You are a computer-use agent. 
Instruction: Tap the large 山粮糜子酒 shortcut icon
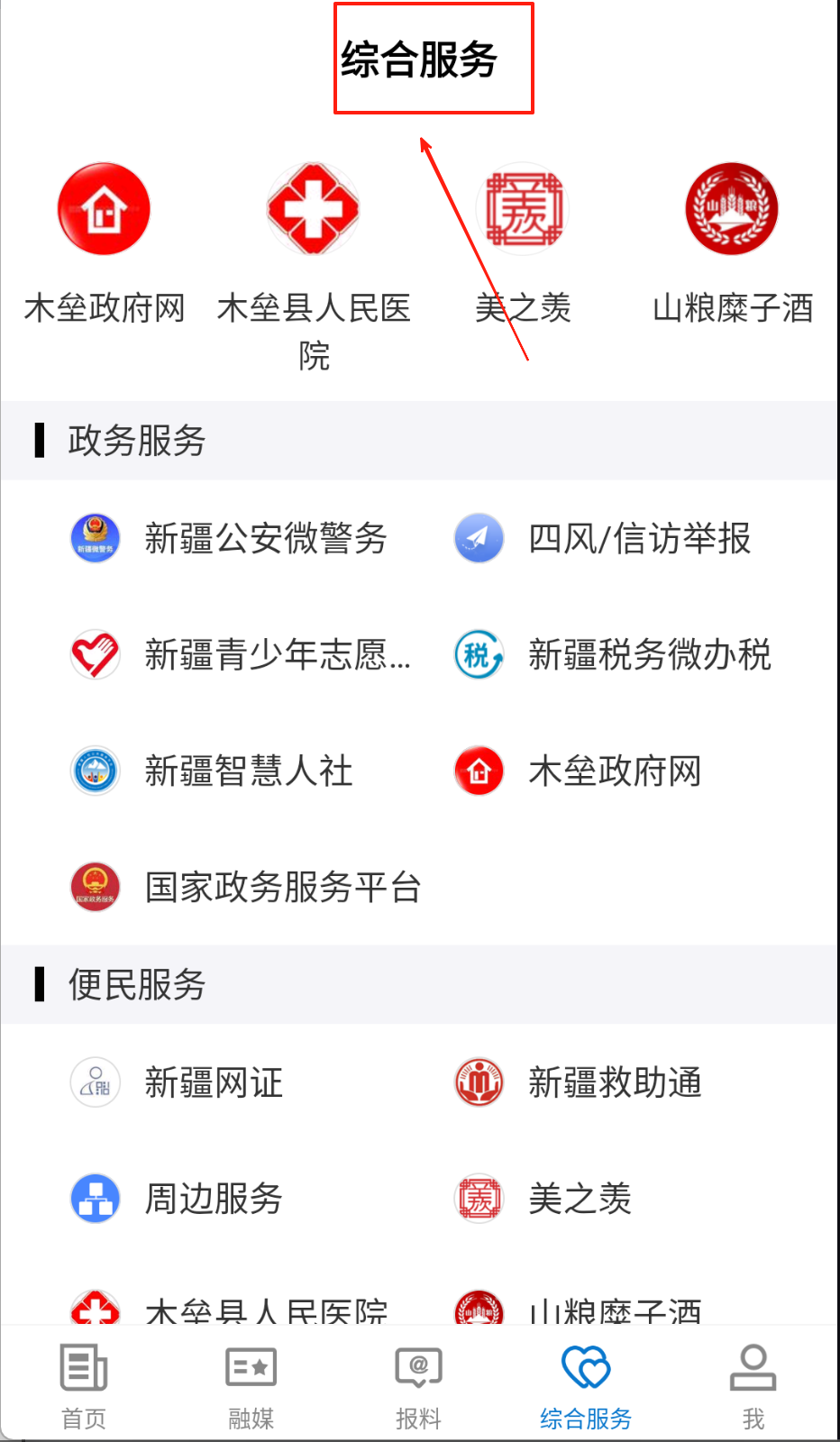pyautogui.click(x=732, y=209)
